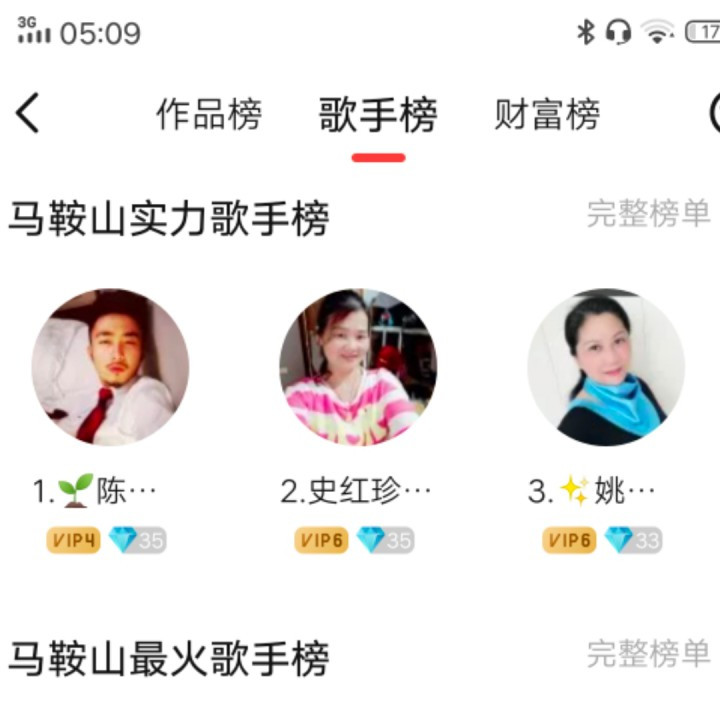The width and height of the screenshot is (720, 720).
Task: Open 完整榜单 for 马鞍山最火歌手榜
Action: (x=648, y=654)
